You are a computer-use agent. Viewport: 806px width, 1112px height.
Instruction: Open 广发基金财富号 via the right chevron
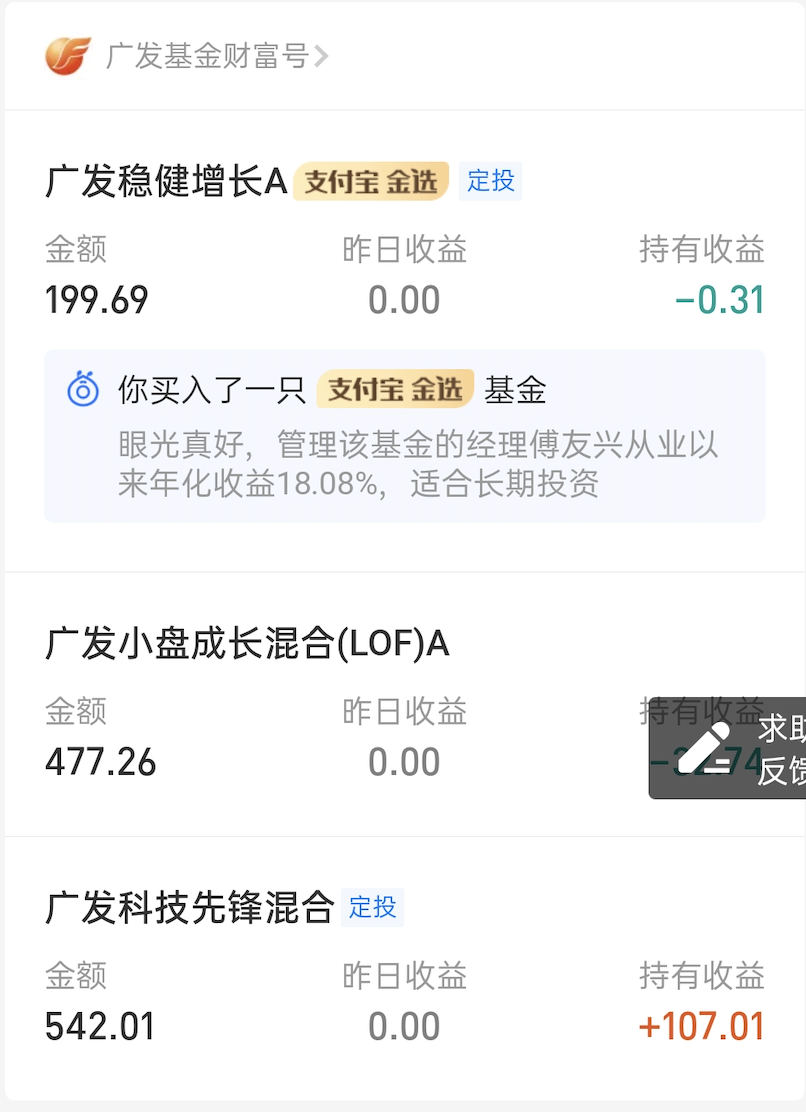point(321,56)
